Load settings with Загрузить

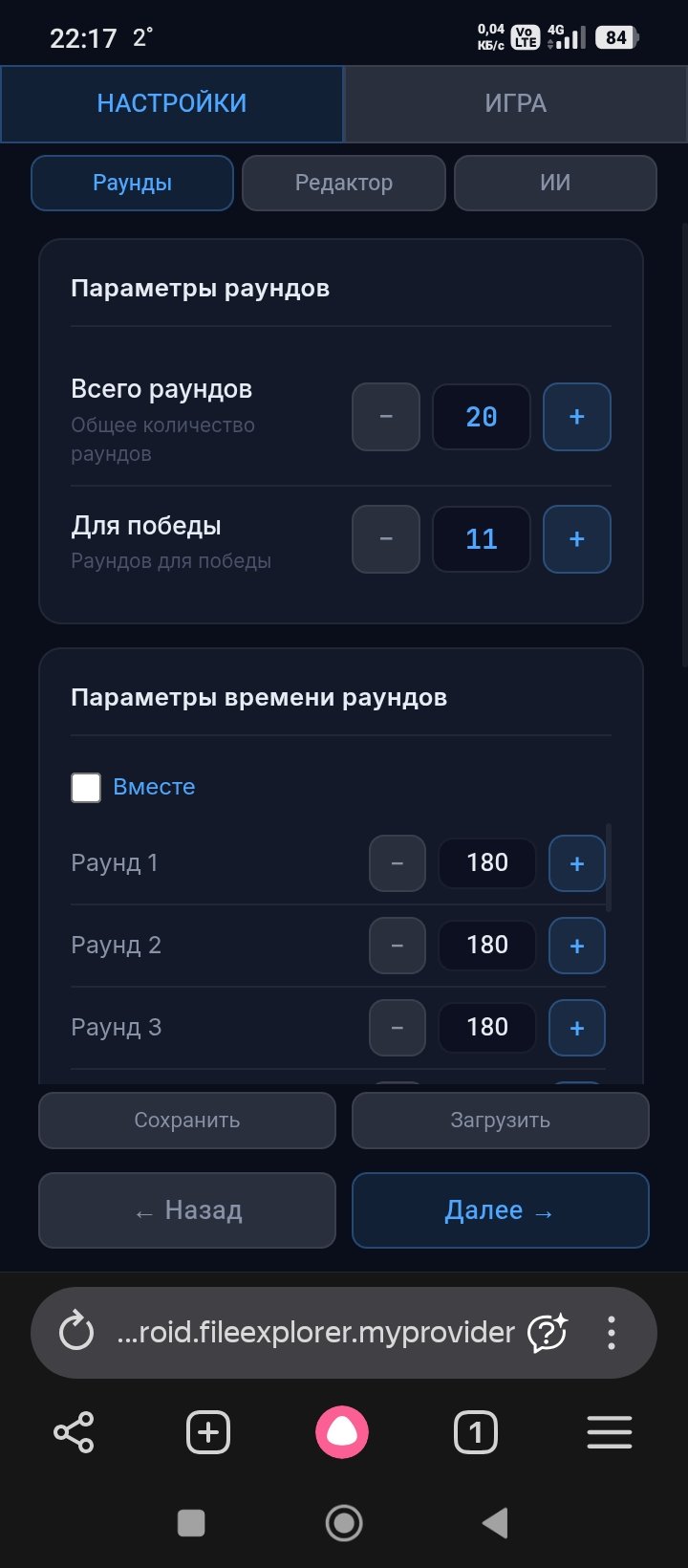tap(500, 1121)
